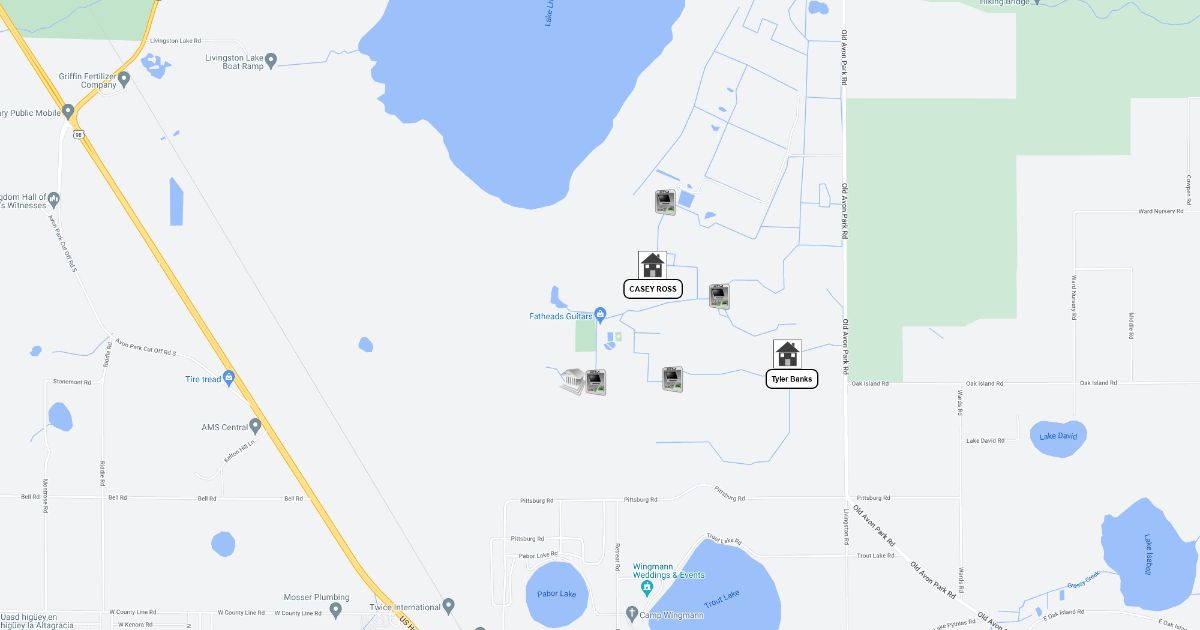Tap the bank building marker
1200x630 pixels.
tap(573, 381)
